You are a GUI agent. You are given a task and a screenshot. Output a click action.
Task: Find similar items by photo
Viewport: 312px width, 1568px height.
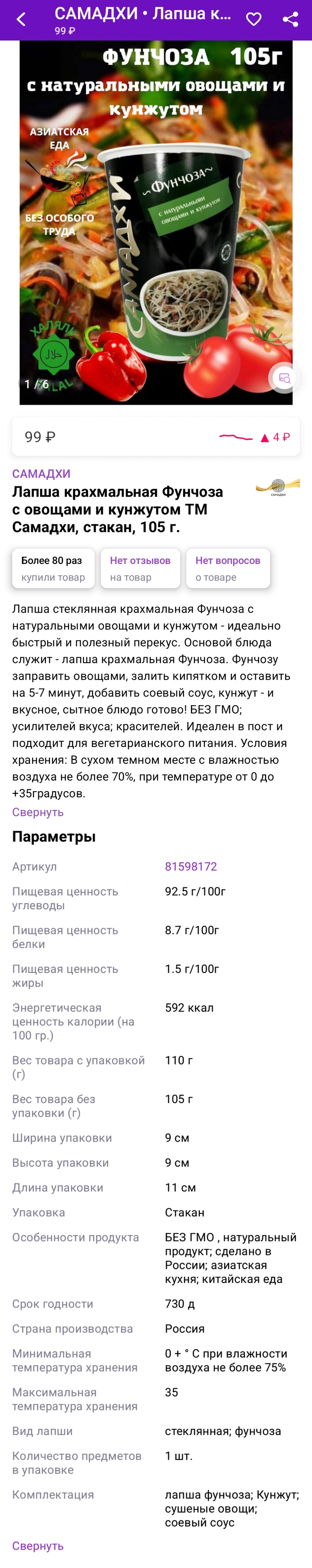(284, 377)
